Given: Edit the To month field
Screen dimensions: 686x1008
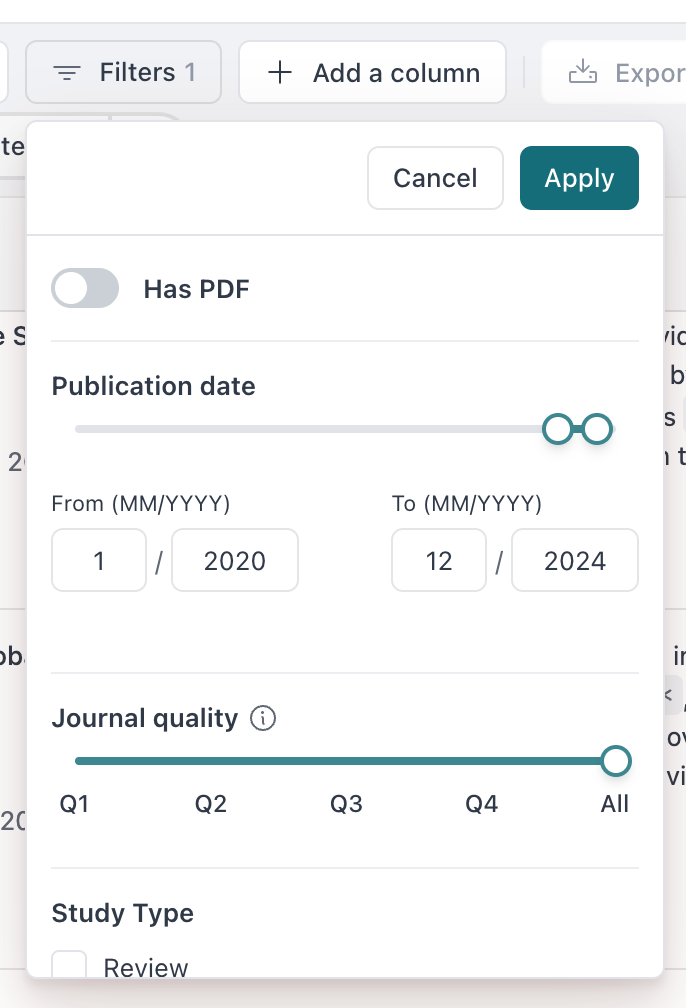Looking at the screenshot, I should [x=439, y=561].
